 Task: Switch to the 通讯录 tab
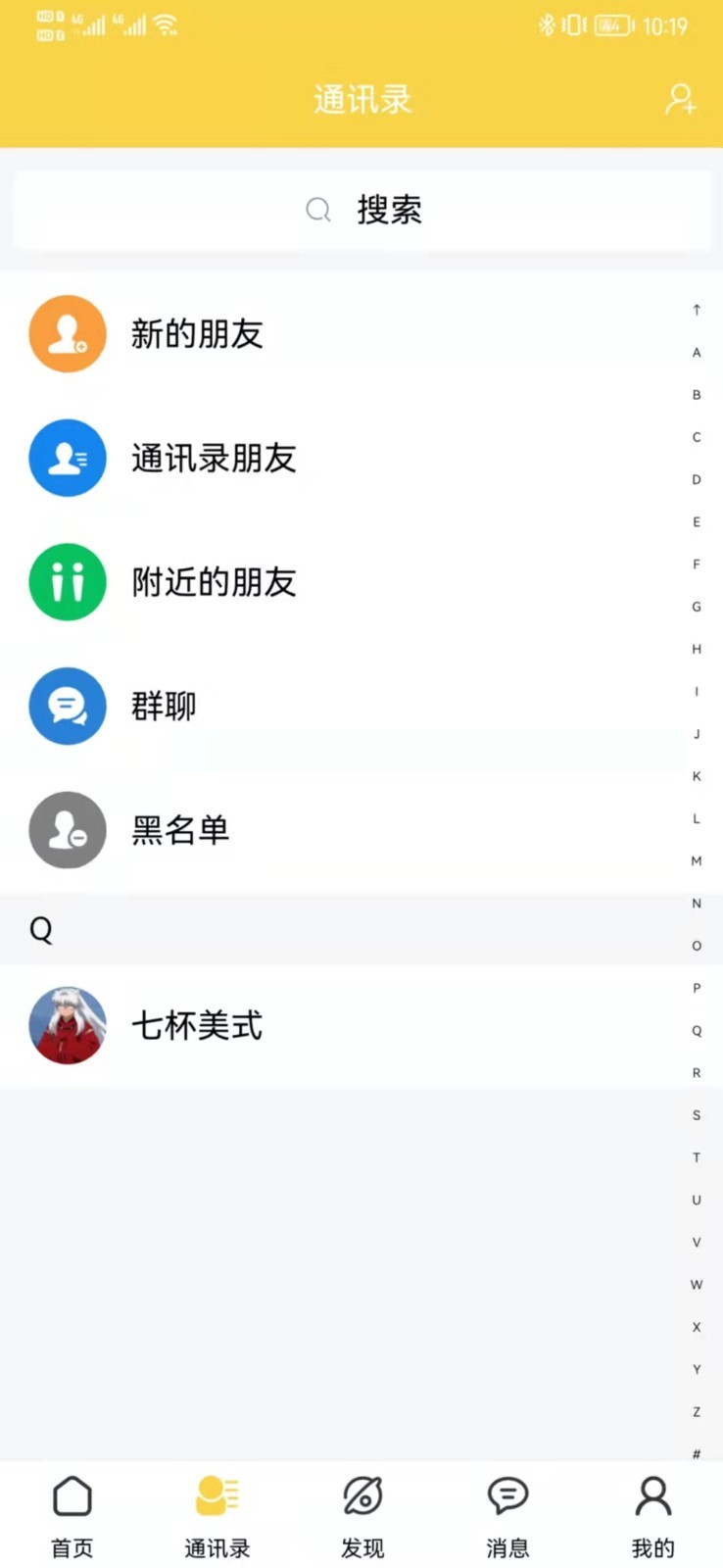click(x=217, y=1514)
